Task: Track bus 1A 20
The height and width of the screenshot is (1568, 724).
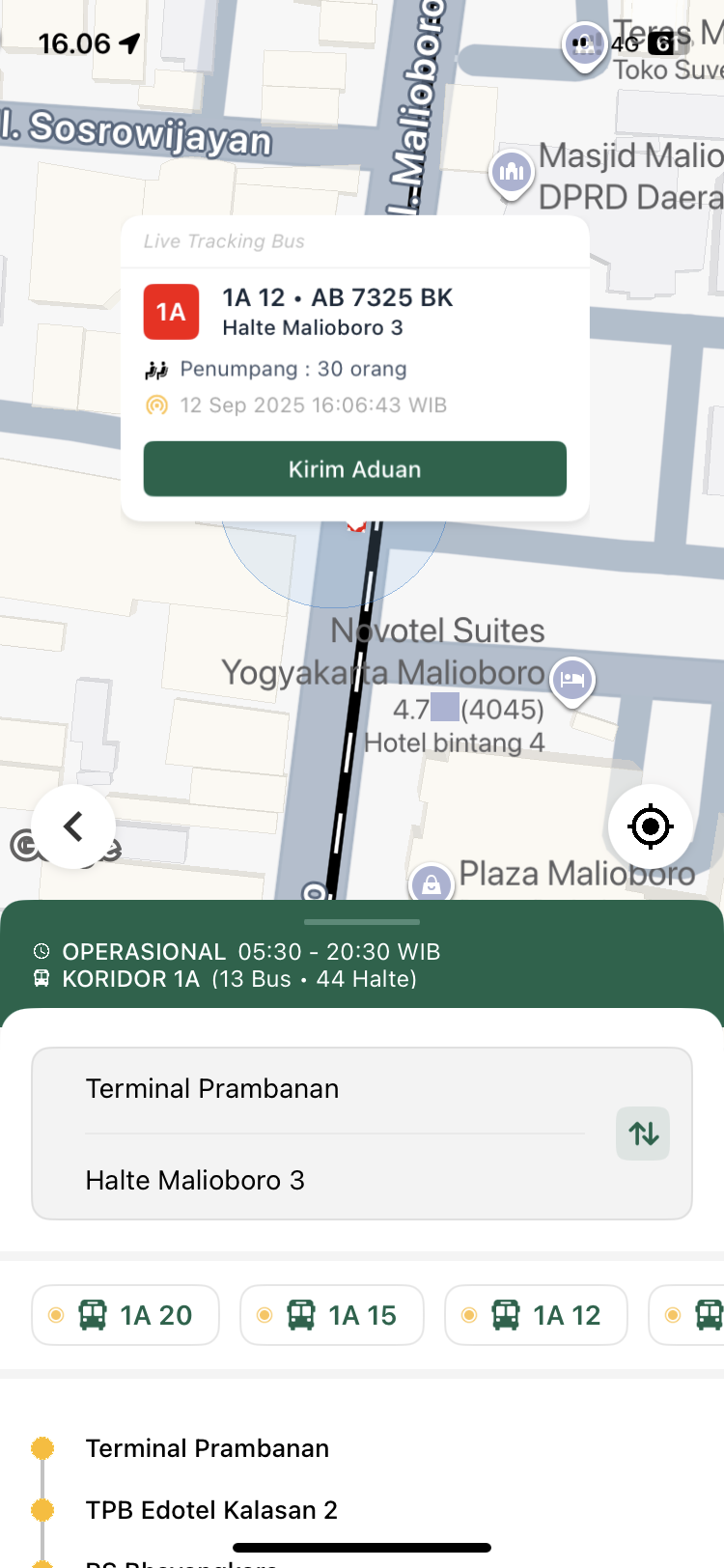Action: (125, 1315)
